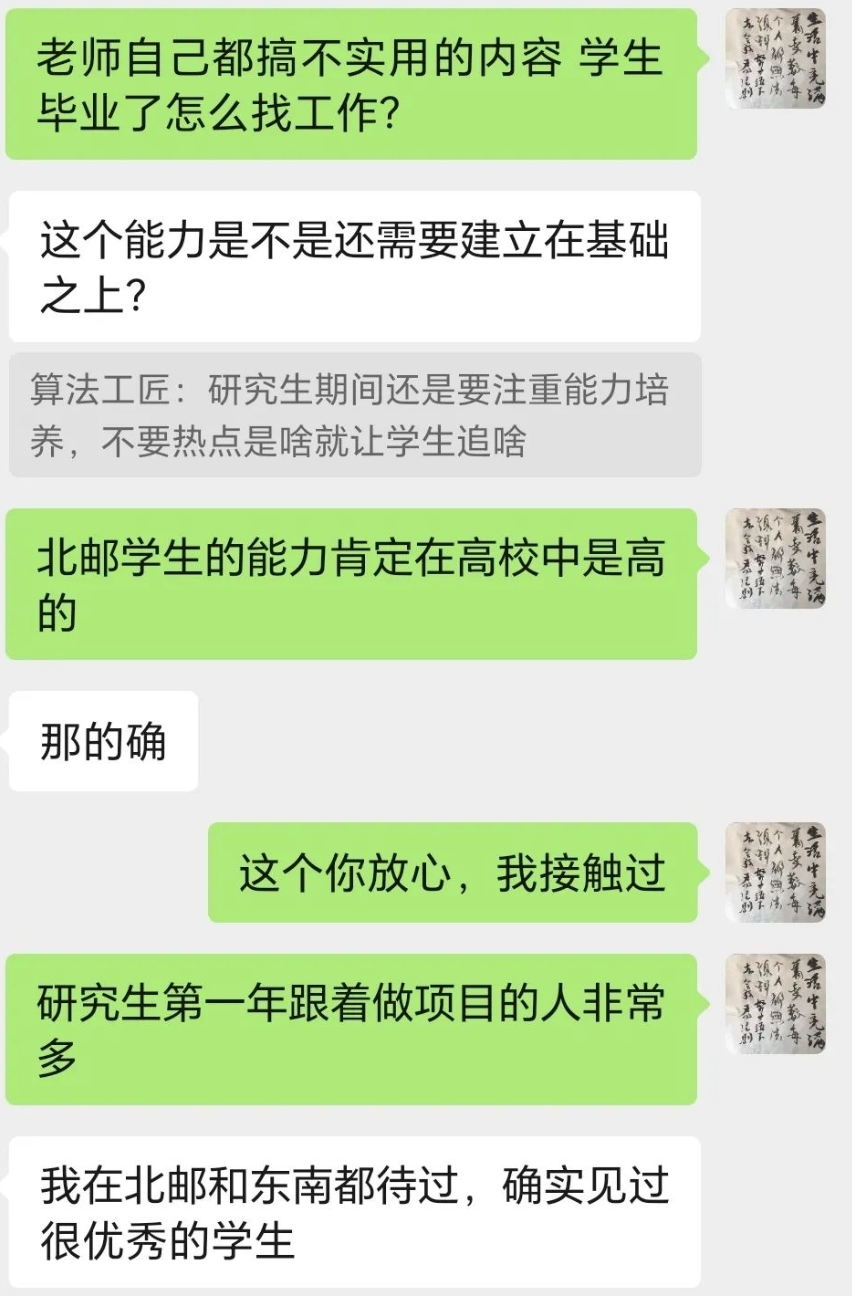
Task: Tap the avatar next to '北邮学生的能力肯定在高校中是高的'
Action: click(x=775, y=558)
